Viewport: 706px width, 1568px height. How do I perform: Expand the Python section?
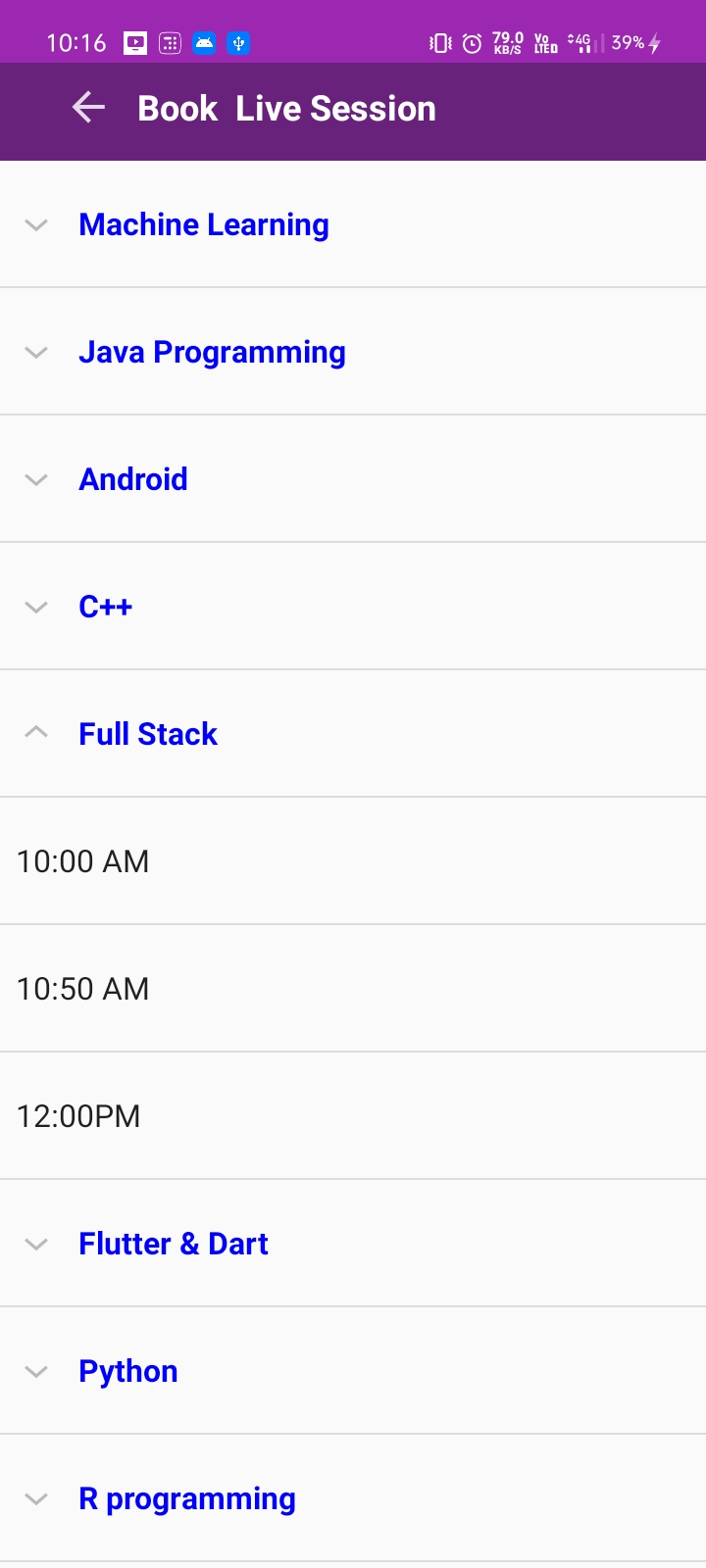[x=353, y=1371]
